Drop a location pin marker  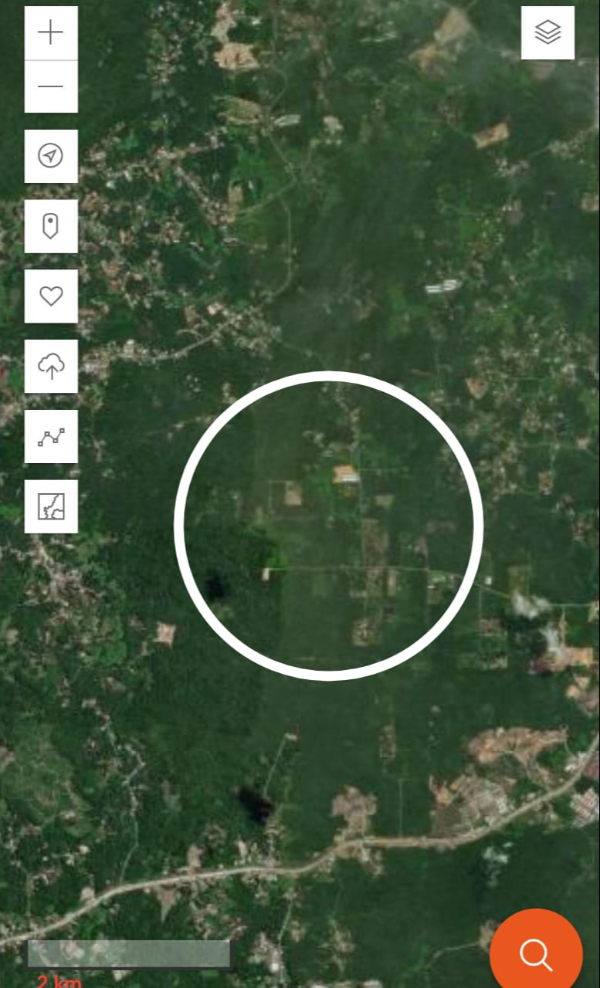[x=51, y=226]
